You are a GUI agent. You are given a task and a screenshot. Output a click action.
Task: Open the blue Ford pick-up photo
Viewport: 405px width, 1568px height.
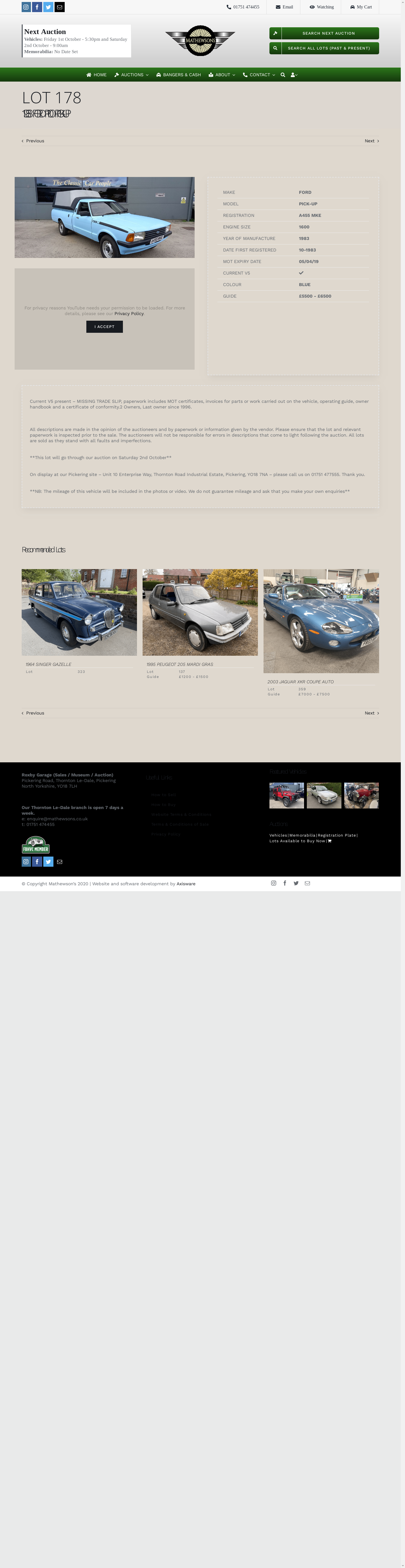click(105, 217)
